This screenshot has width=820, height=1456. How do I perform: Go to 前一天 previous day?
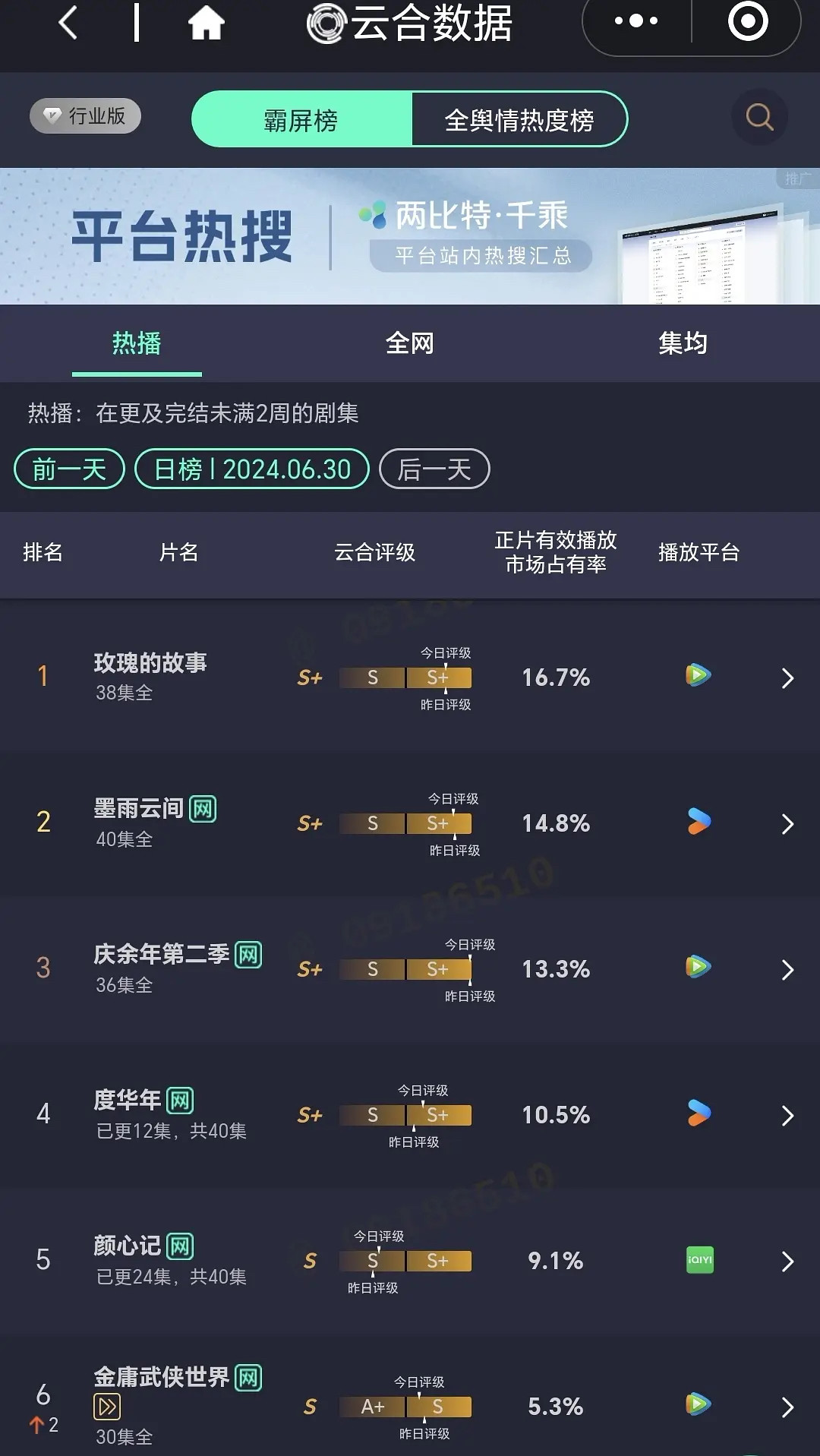(69, 469)
